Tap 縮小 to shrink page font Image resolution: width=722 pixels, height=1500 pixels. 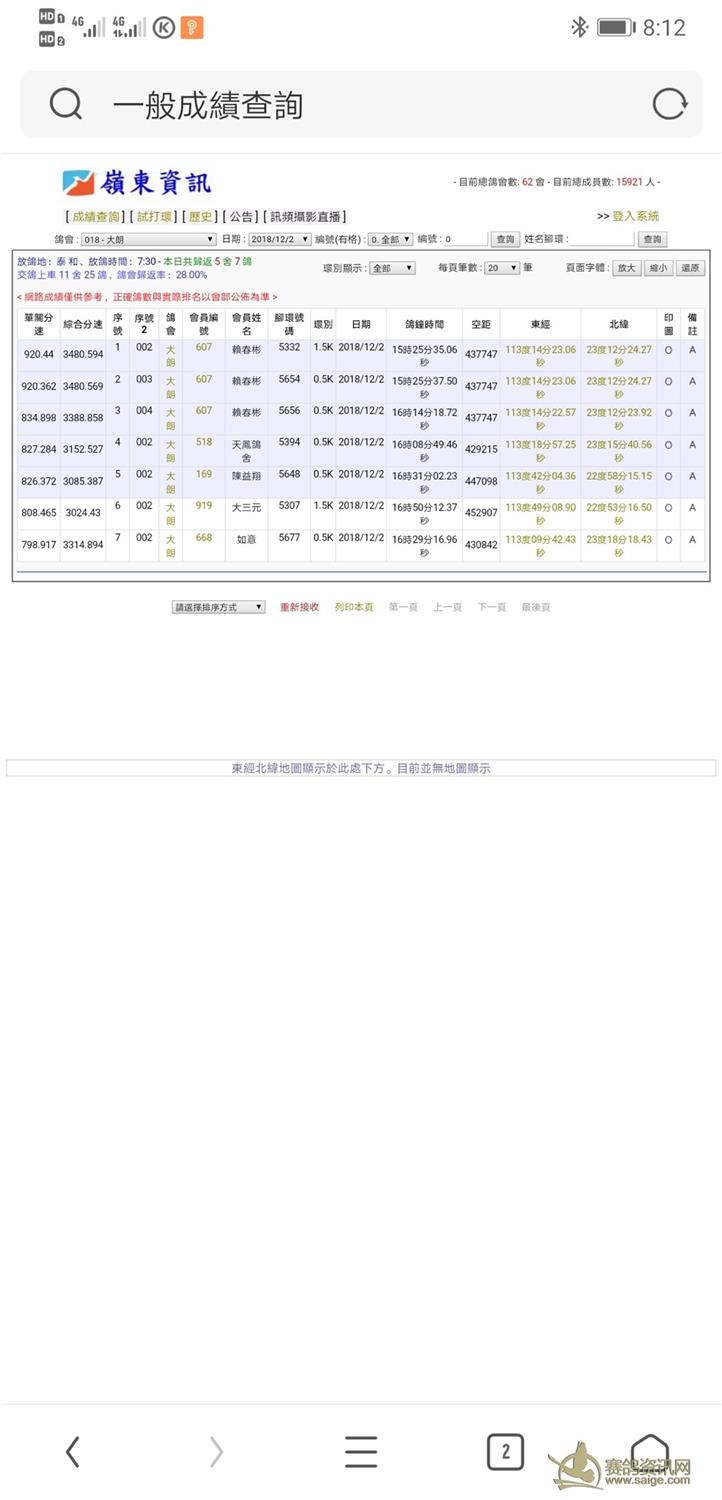point(658,268)
